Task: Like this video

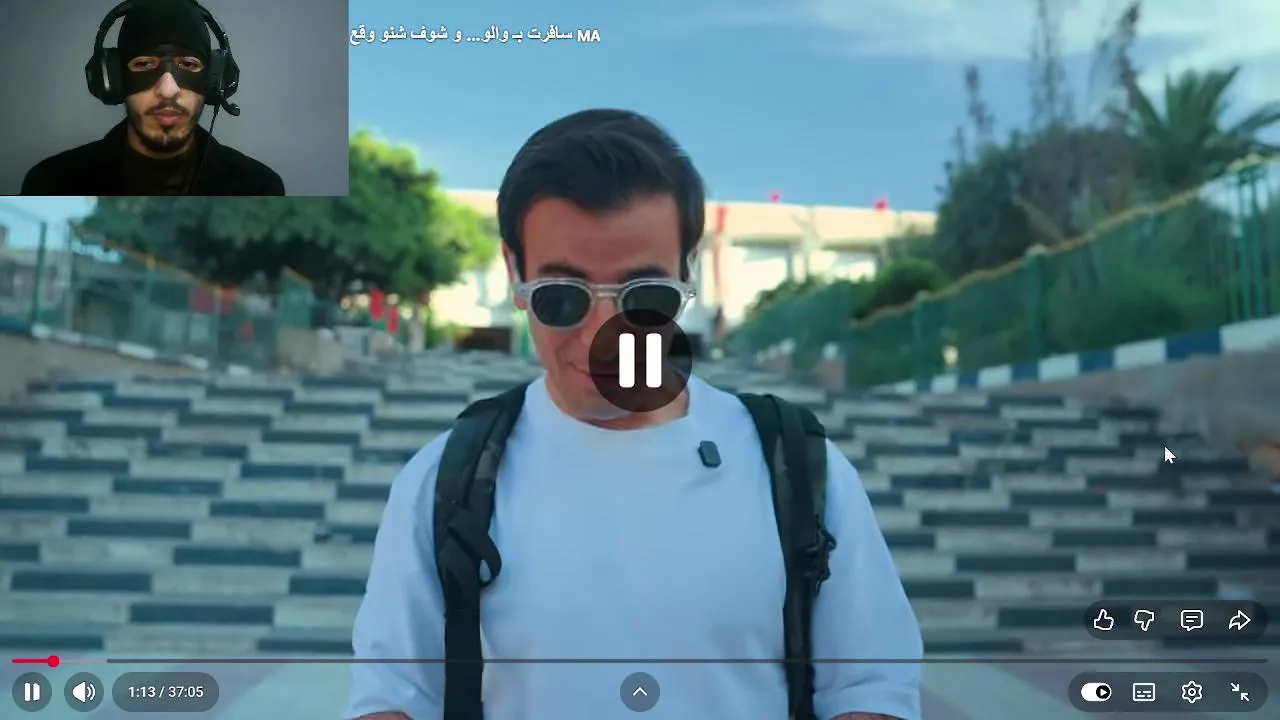Action: click(1103, 621)
